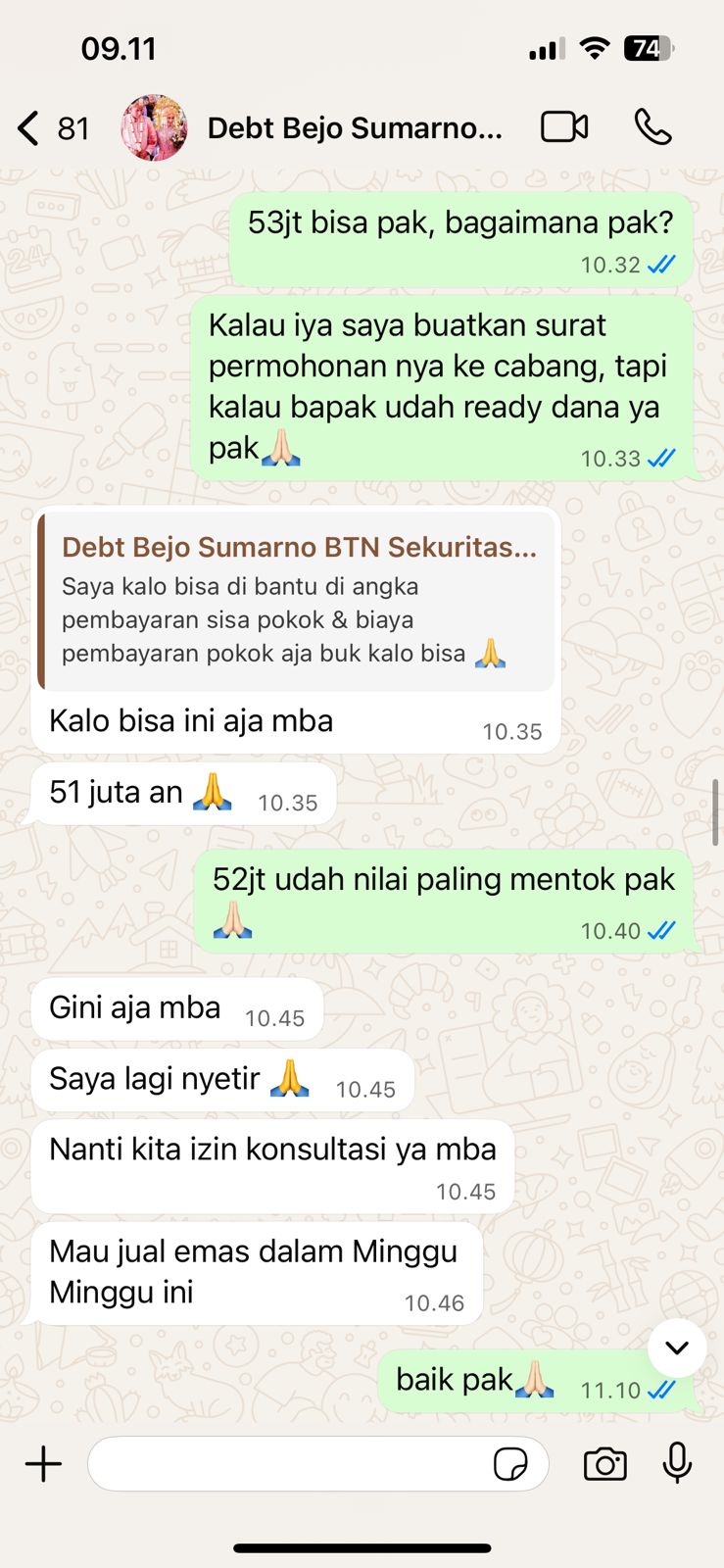Screen dimensions: 724x1568
Task: Tap the quoted BTN Sekuritas reply message
Action: point(299,600)
